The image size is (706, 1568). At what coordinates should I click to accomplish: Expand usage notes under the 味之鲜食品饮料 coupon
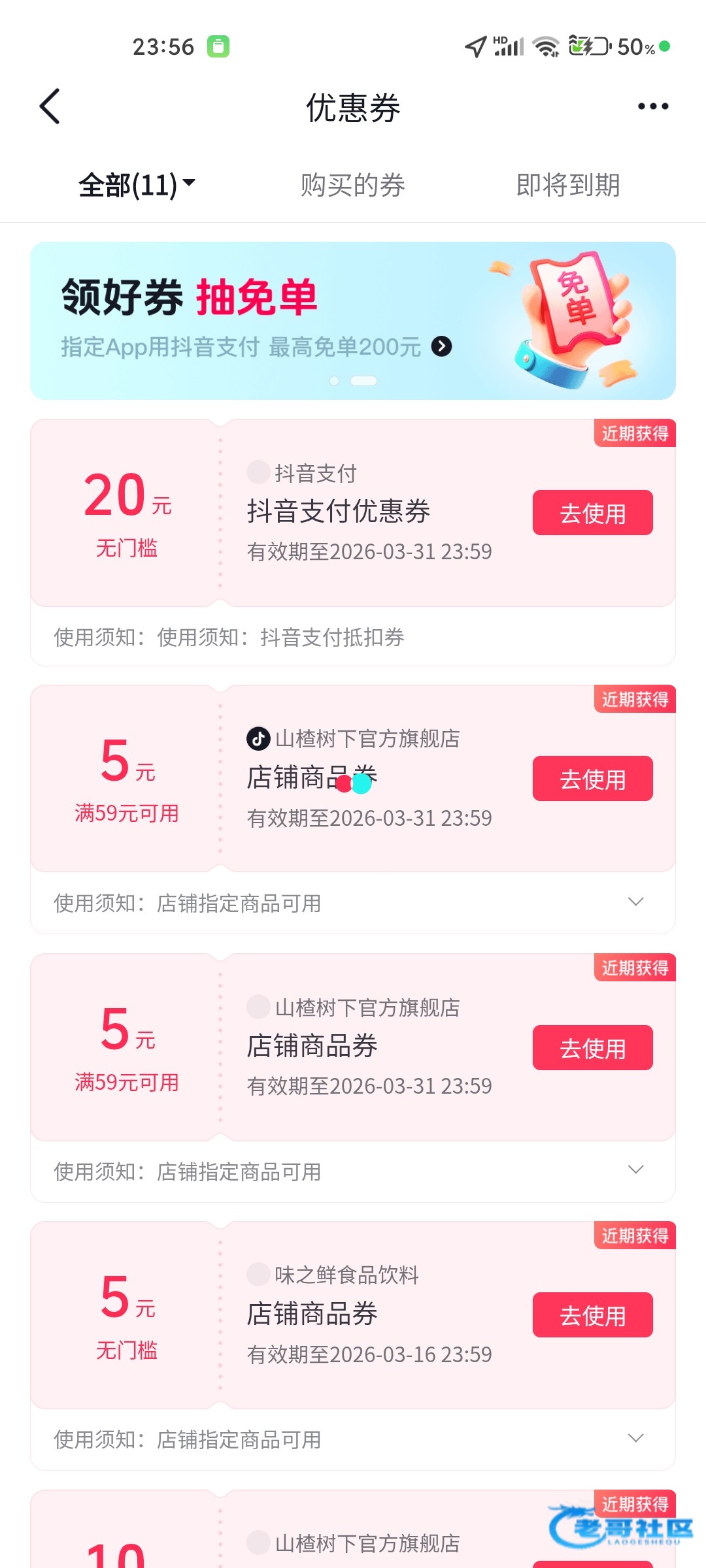[635, 1438]
